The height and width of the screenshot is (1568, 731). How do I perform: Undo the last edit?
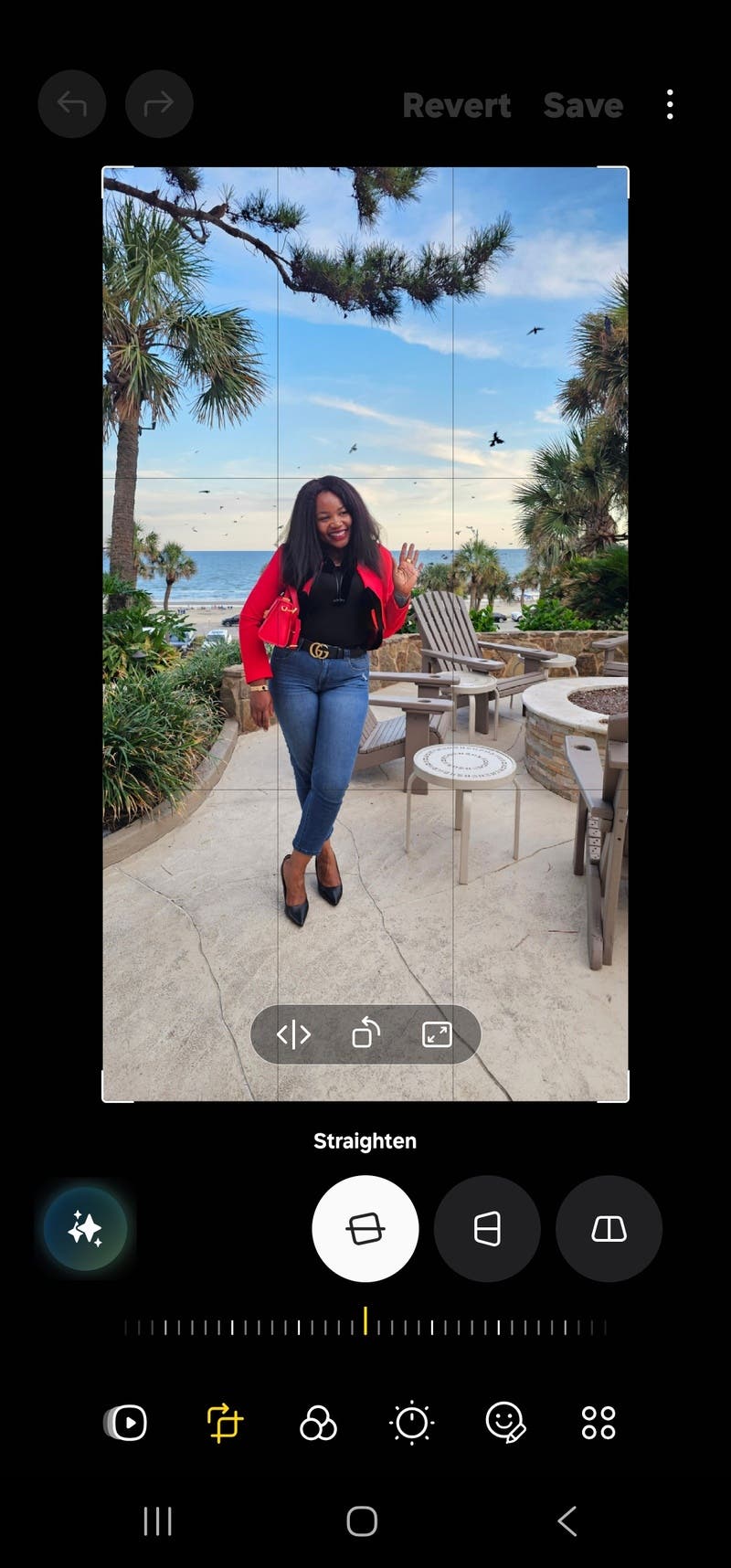pyautogui.click(x=72, y=104)
